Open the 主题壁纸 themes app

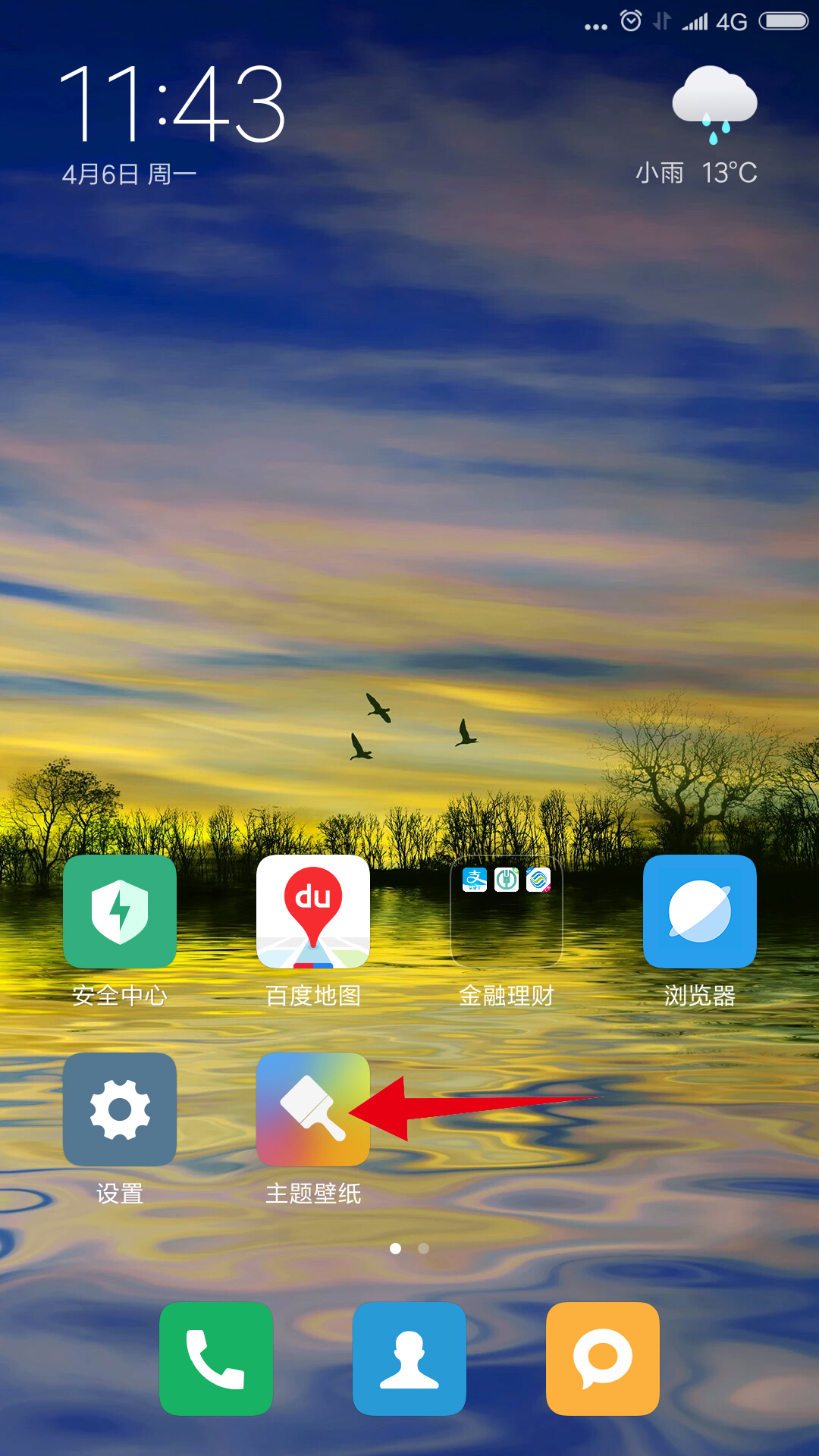(313, 1109)
